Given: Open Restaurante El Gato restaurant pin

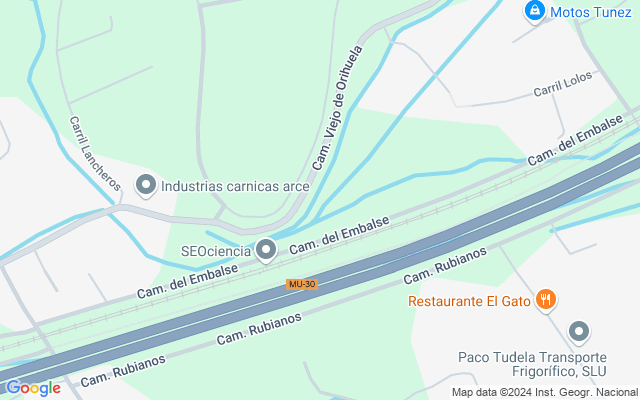Looking at the screenshot, I should click(x=545, y=299).
